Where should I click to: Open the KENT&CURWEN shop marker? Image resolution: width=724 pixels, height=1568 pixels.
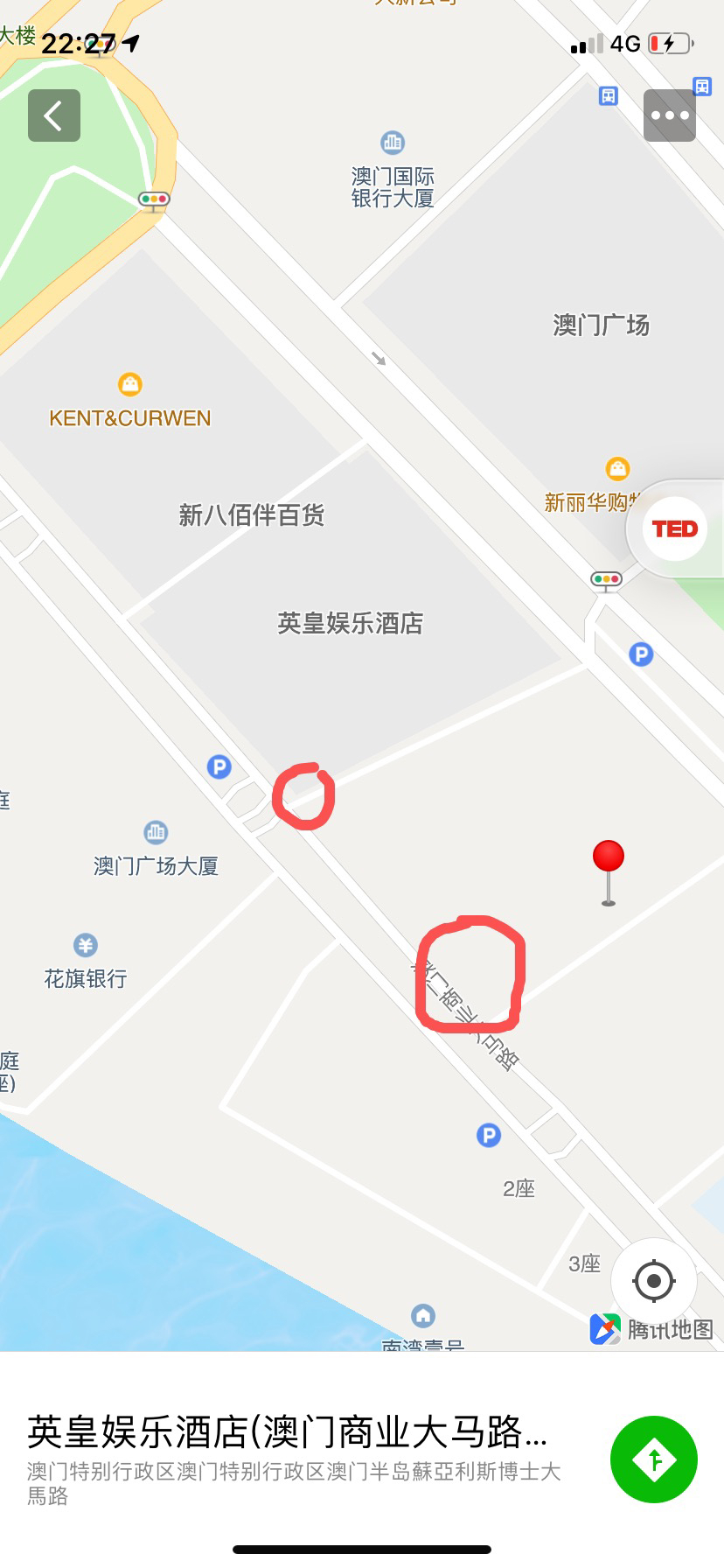(x=130, y=384)
